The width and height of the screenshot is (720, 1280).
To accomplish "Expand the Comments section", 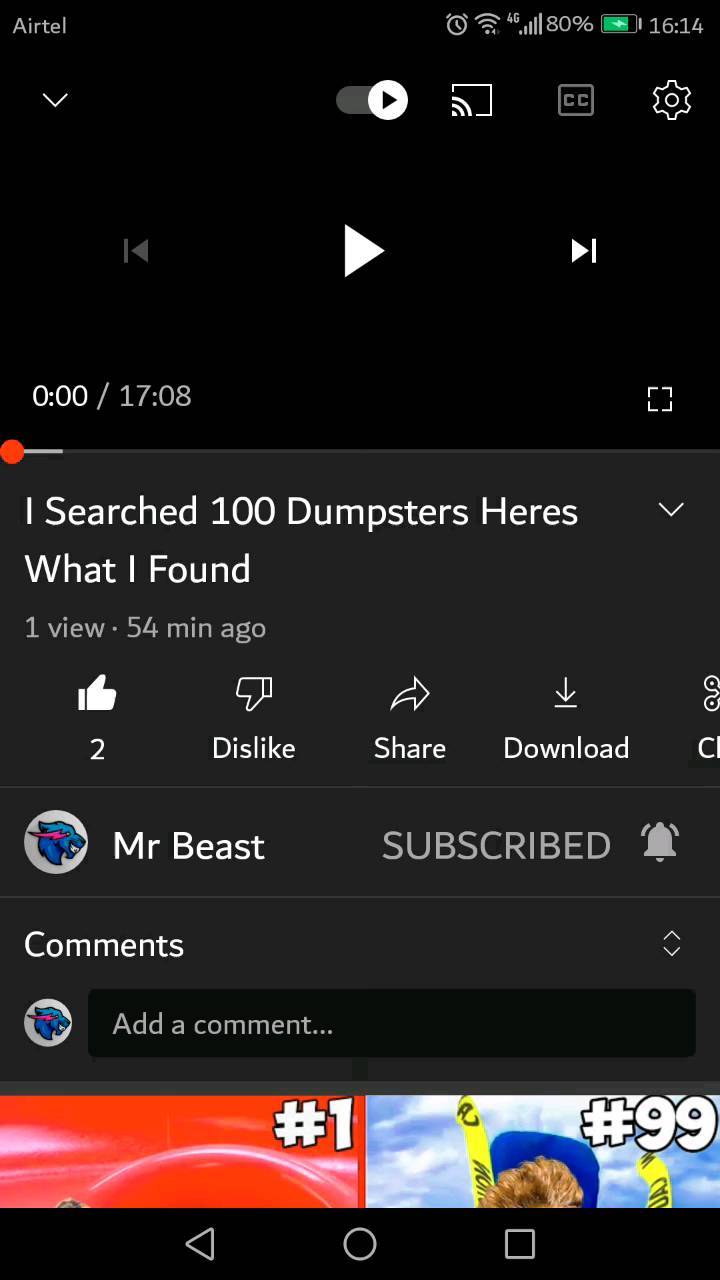I will (360, 944).
